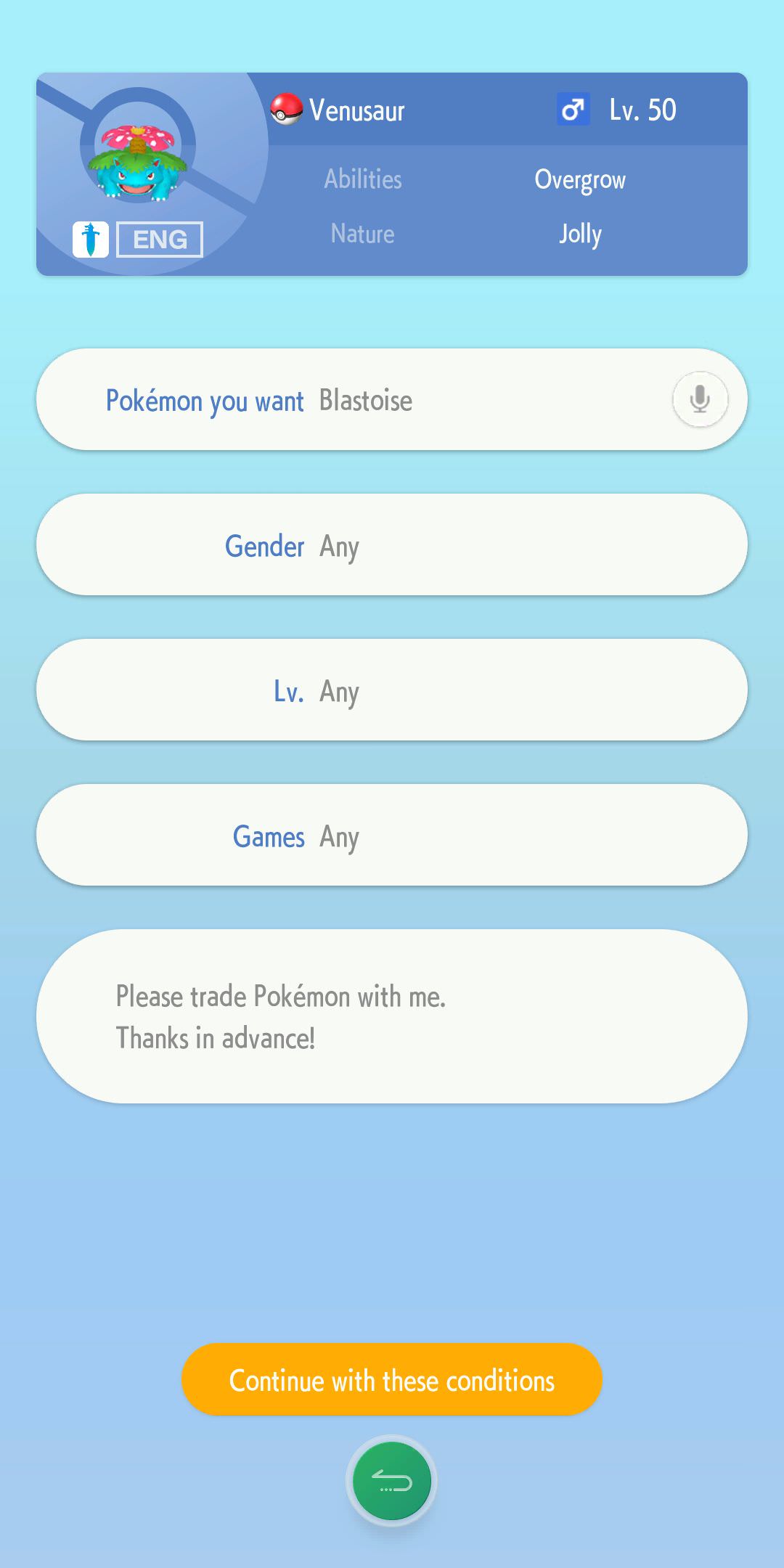The width and height of the screenshot is (784, 1568).
Task: Select the Nature label row
Action: (362, 234)
